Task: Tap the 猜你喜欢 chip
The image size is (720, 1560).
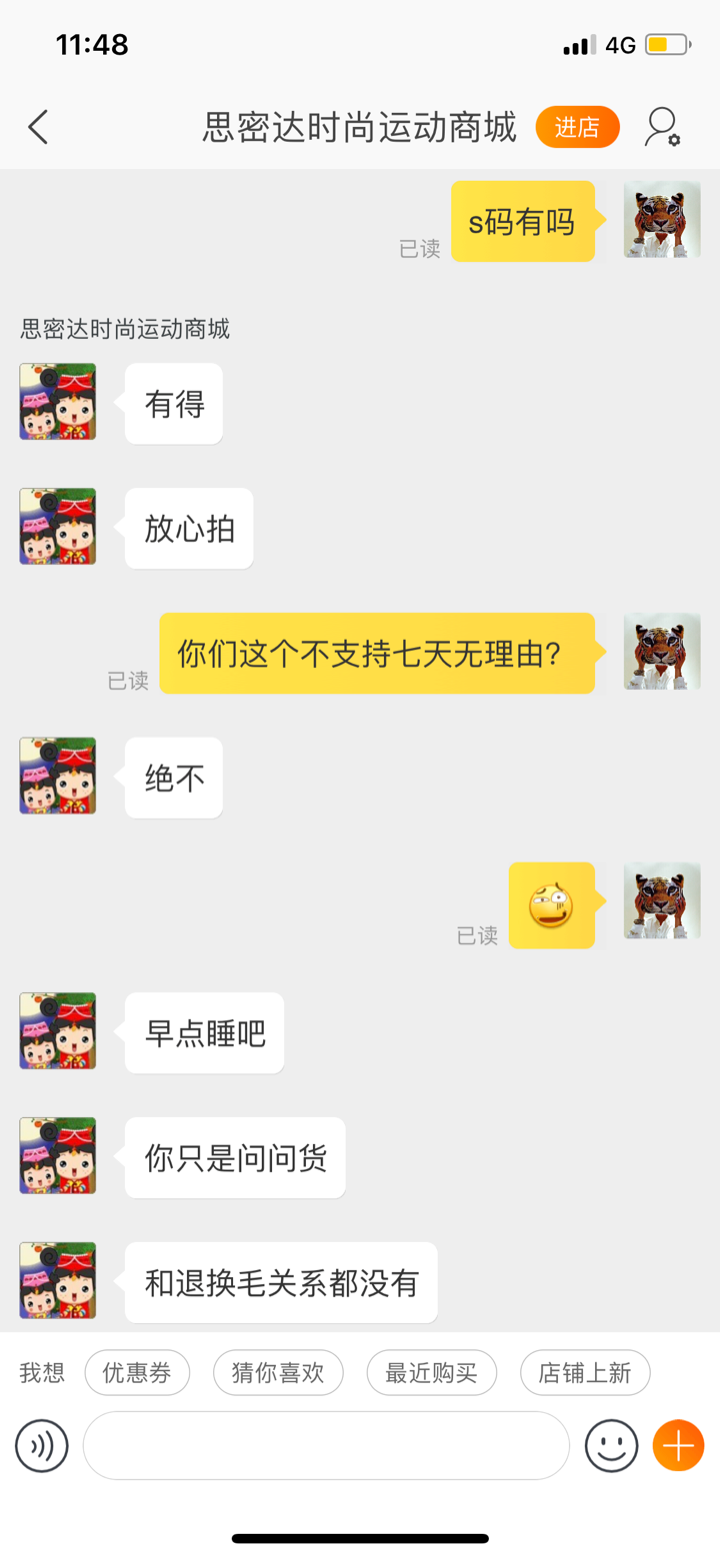Action: coord(278,1373)
